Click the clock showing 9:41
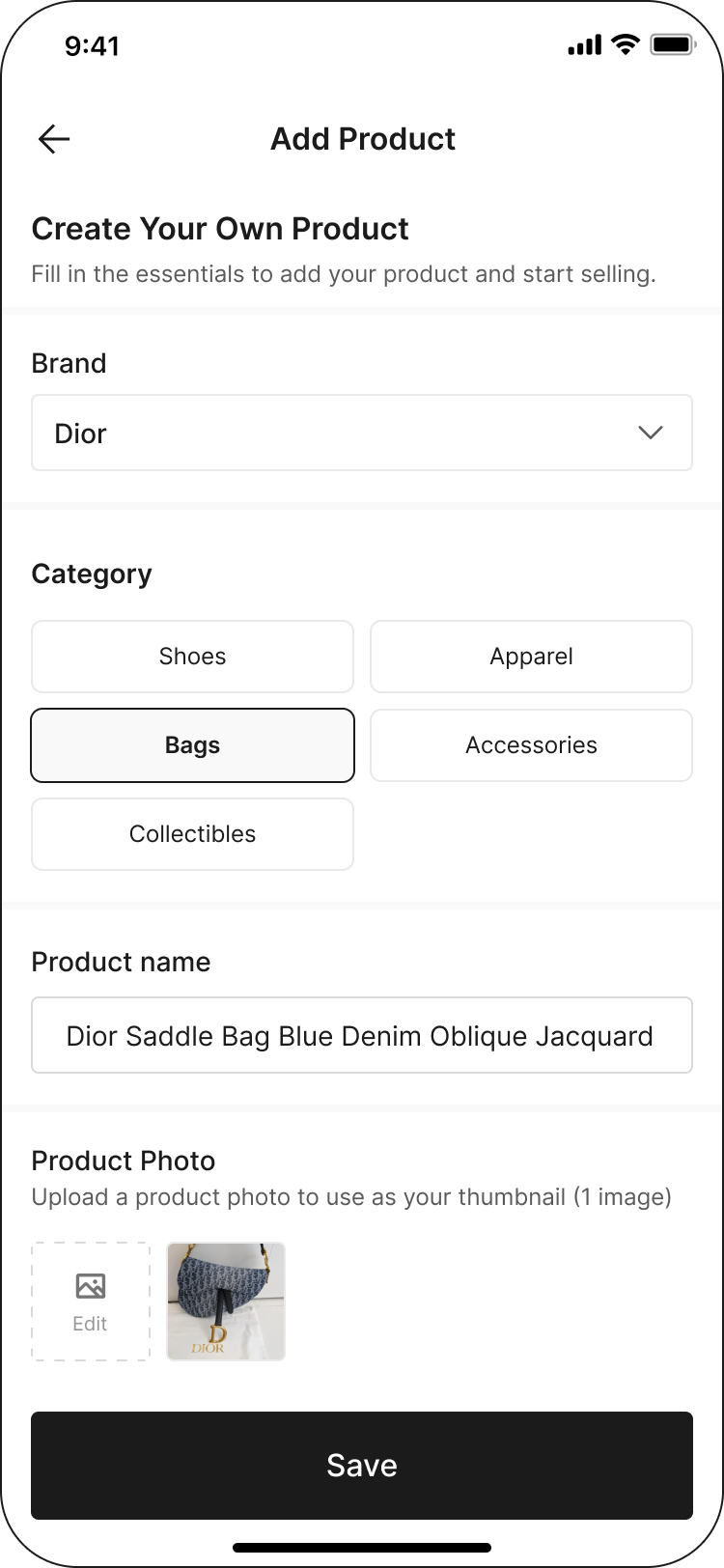Image resolution: width=724 pixels, height=1568 pixels. coord(93,45)
